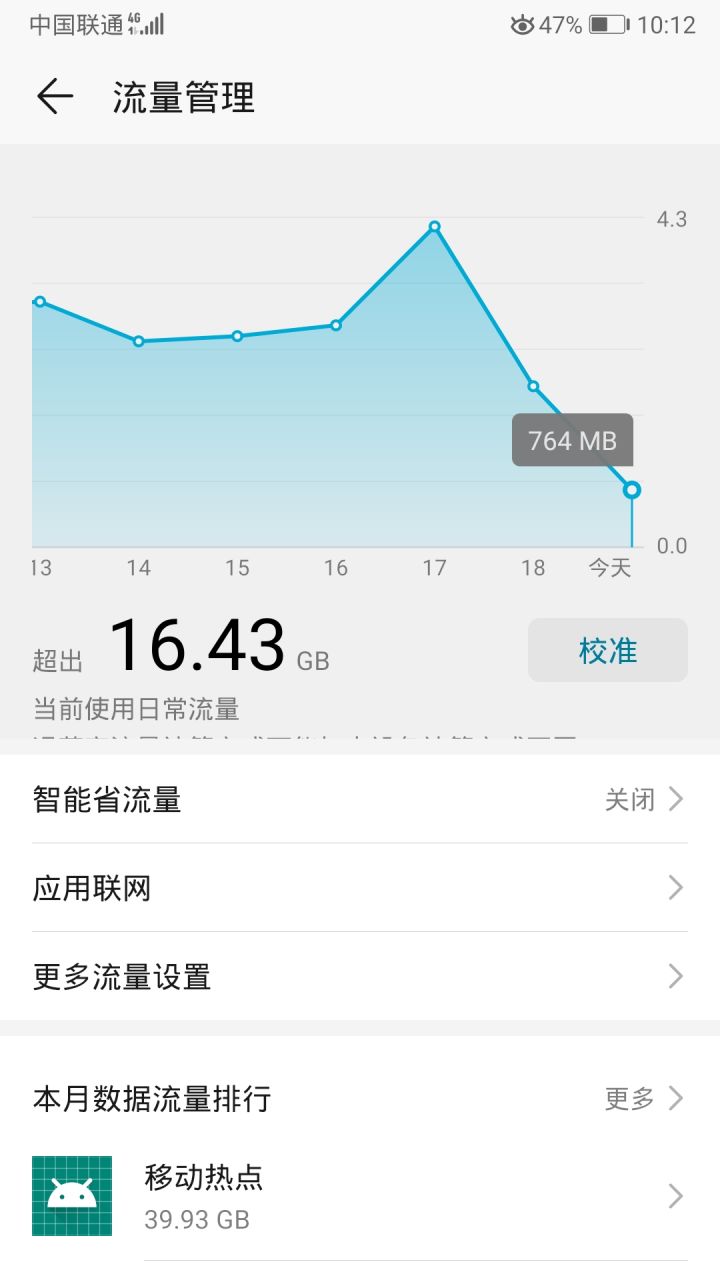This screenshot has height=1280, width=720.
Task: Tap the peak data point above date 17
Action: [434, 227]
